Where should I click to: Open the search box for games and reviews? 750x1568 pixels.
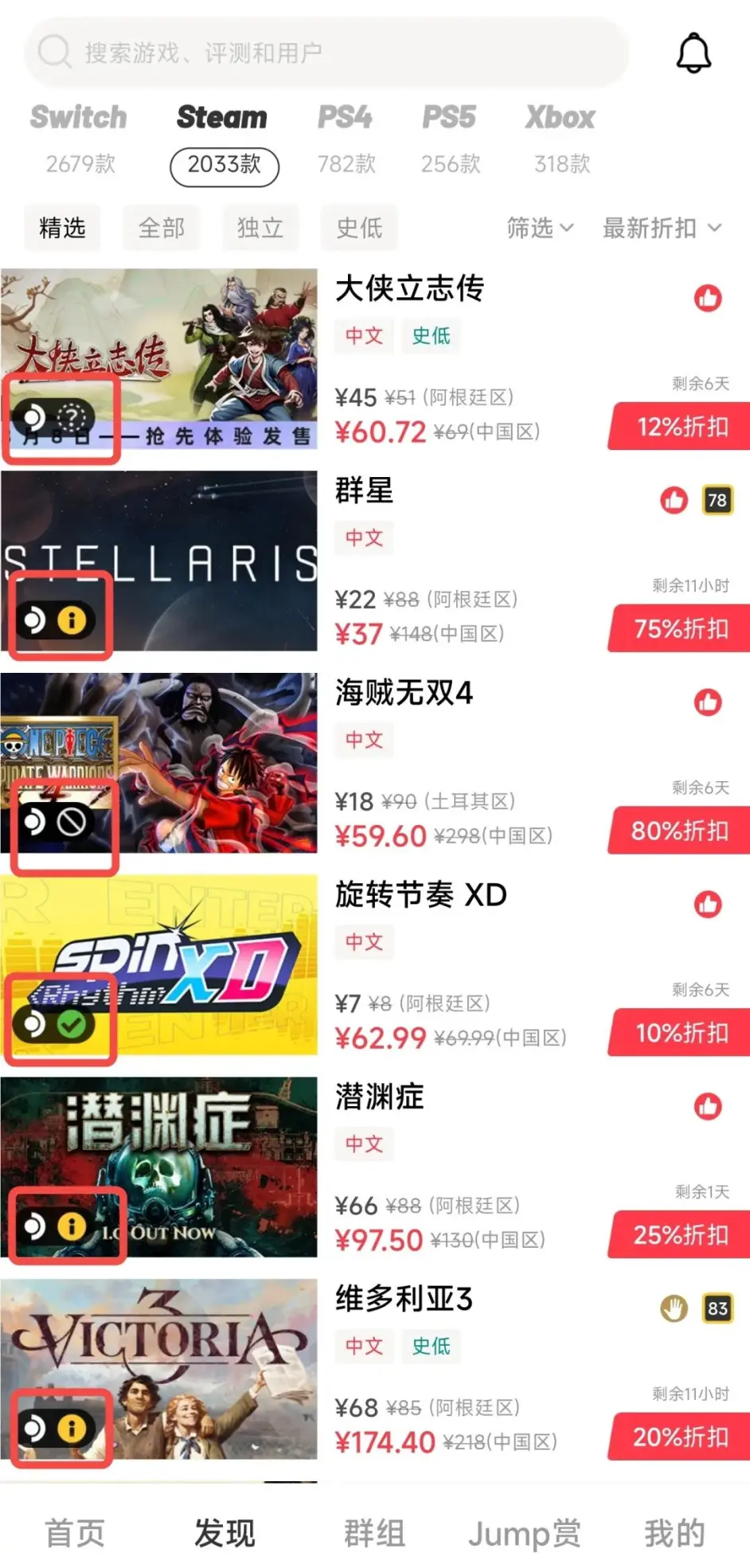pos(326,53)
